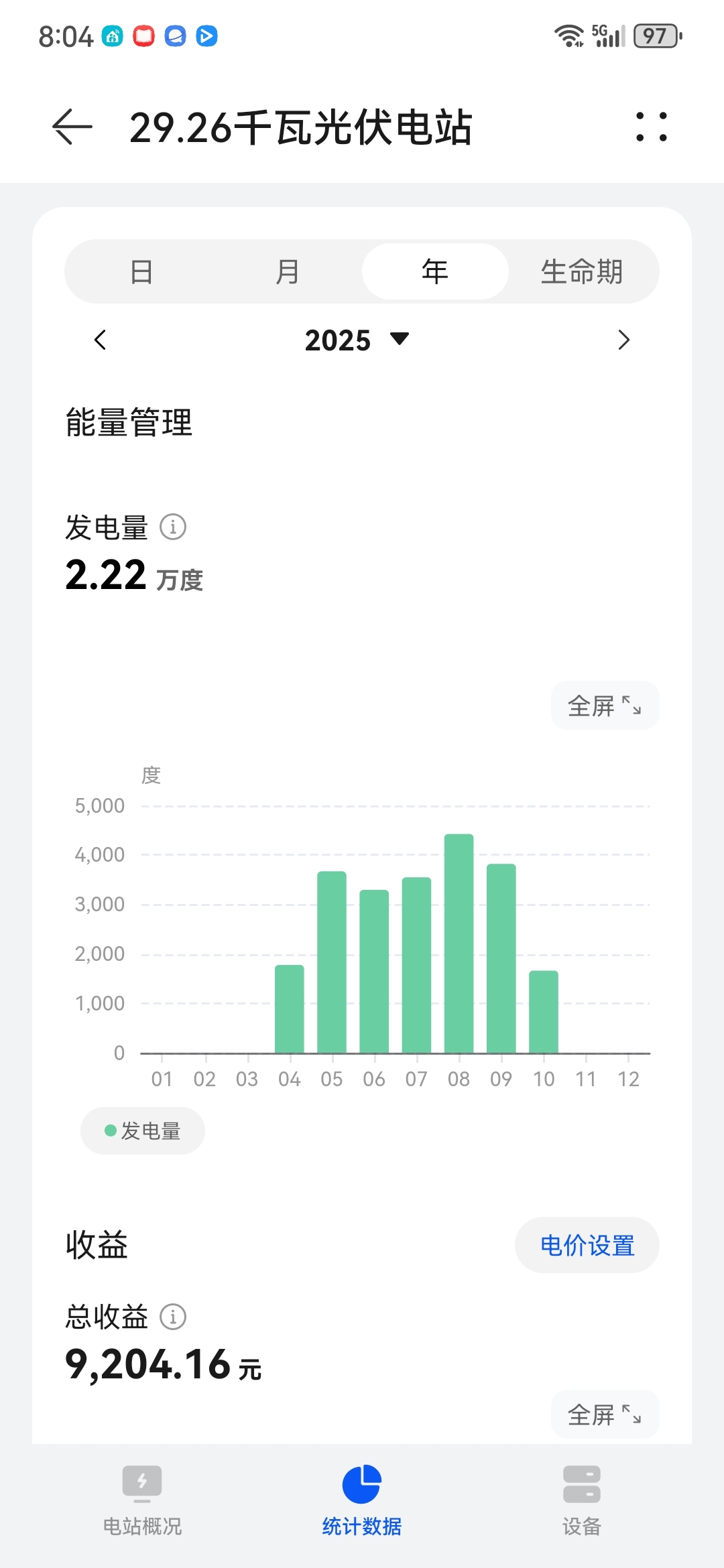This screenshot has height=1568, width=724.
Task: Select the 年 tab
Action: [x=434, y=271]
